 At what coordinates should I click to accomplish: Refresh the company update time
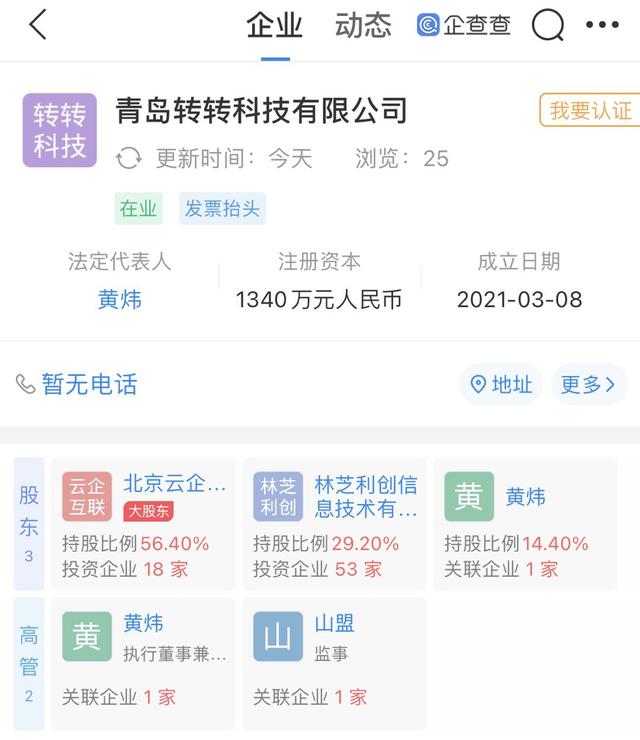129,158
